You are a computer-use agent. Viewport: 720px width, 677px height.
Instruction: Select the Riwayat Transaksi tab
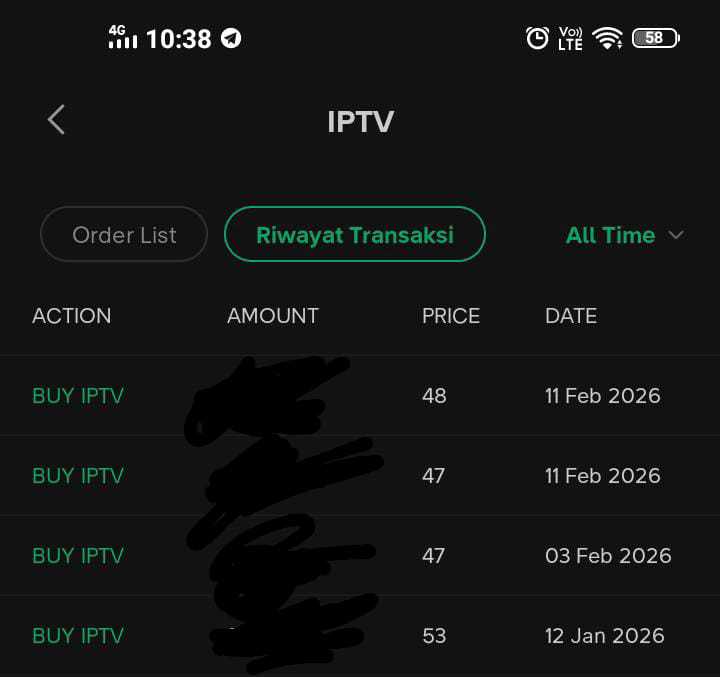[354, 235]
